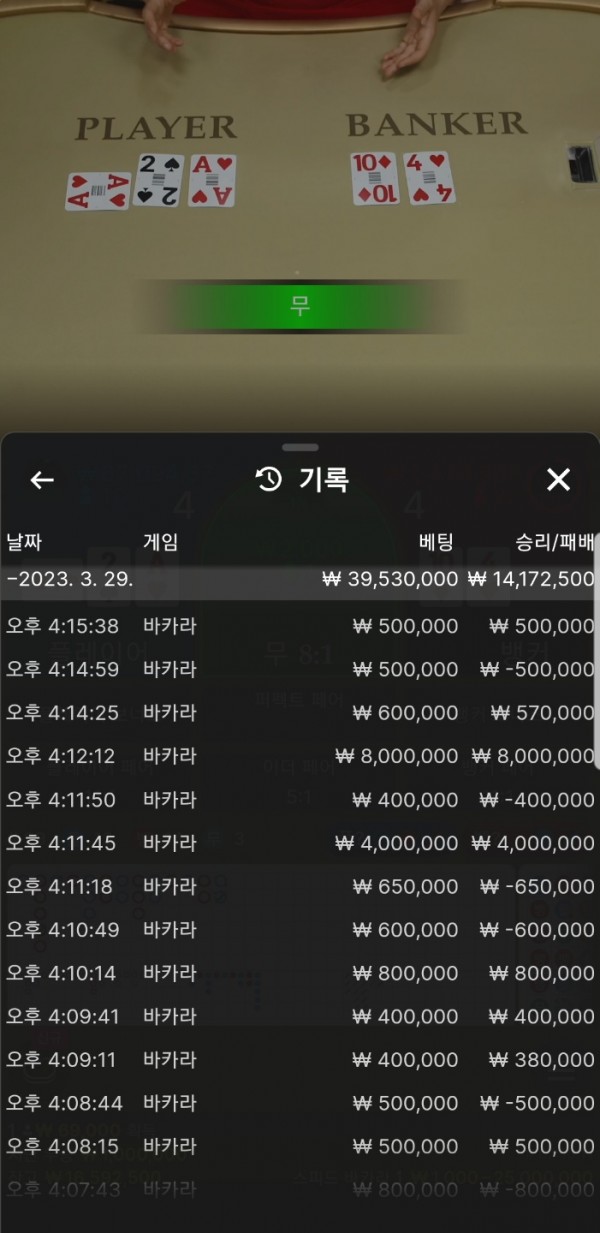Tap the sheet handle above 기록
The image size is (600, 1233).
coord(300,447)
